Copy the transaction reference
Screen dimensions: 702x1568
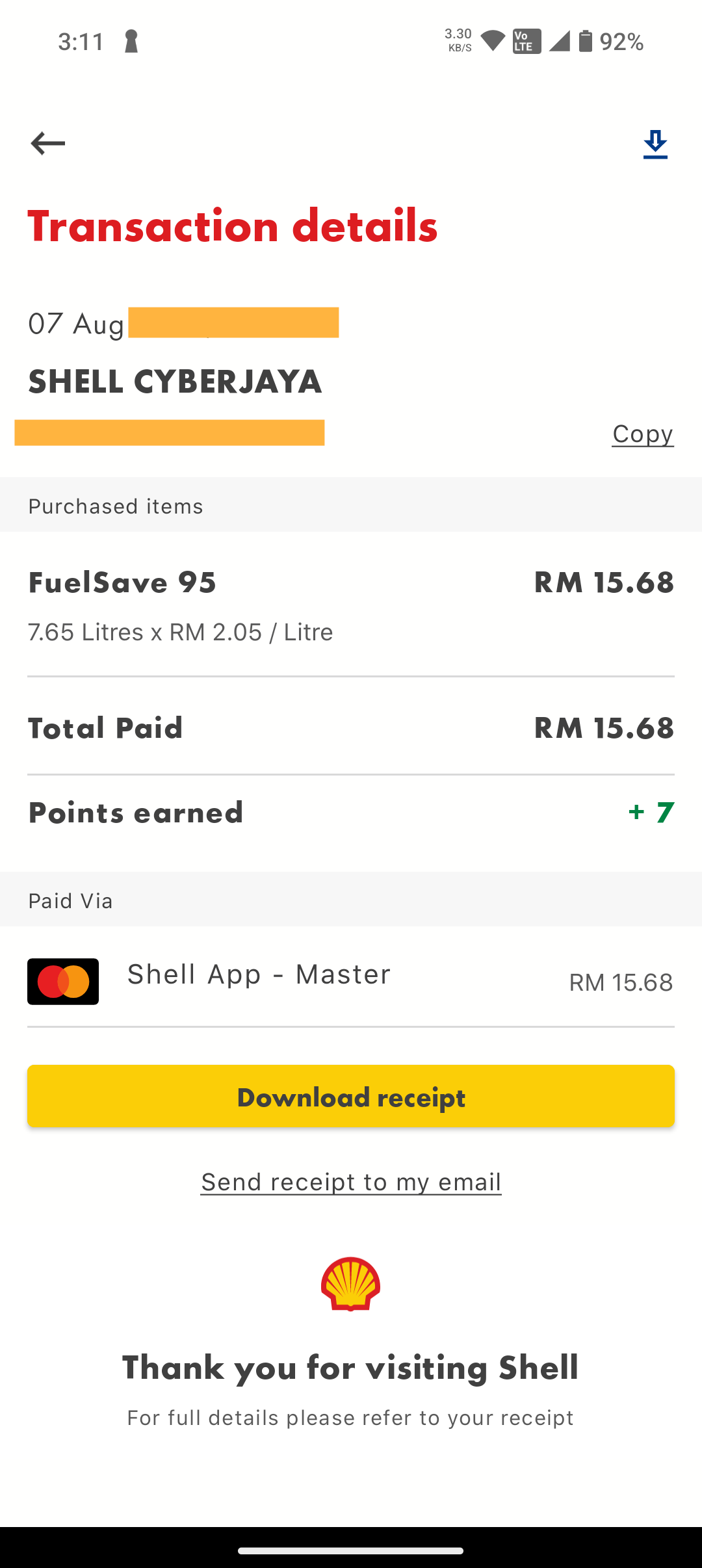(x=642, y=434)
